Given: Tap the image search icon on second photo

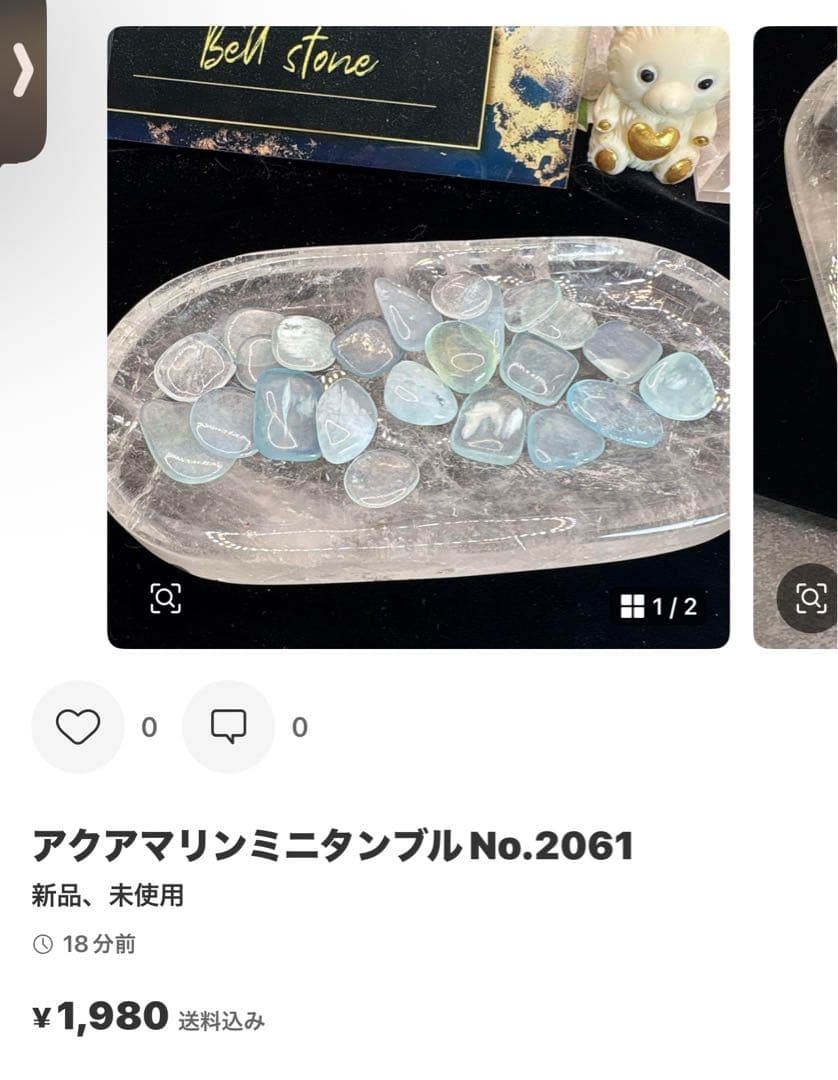Looking at the screenshot, I should 810,598.
